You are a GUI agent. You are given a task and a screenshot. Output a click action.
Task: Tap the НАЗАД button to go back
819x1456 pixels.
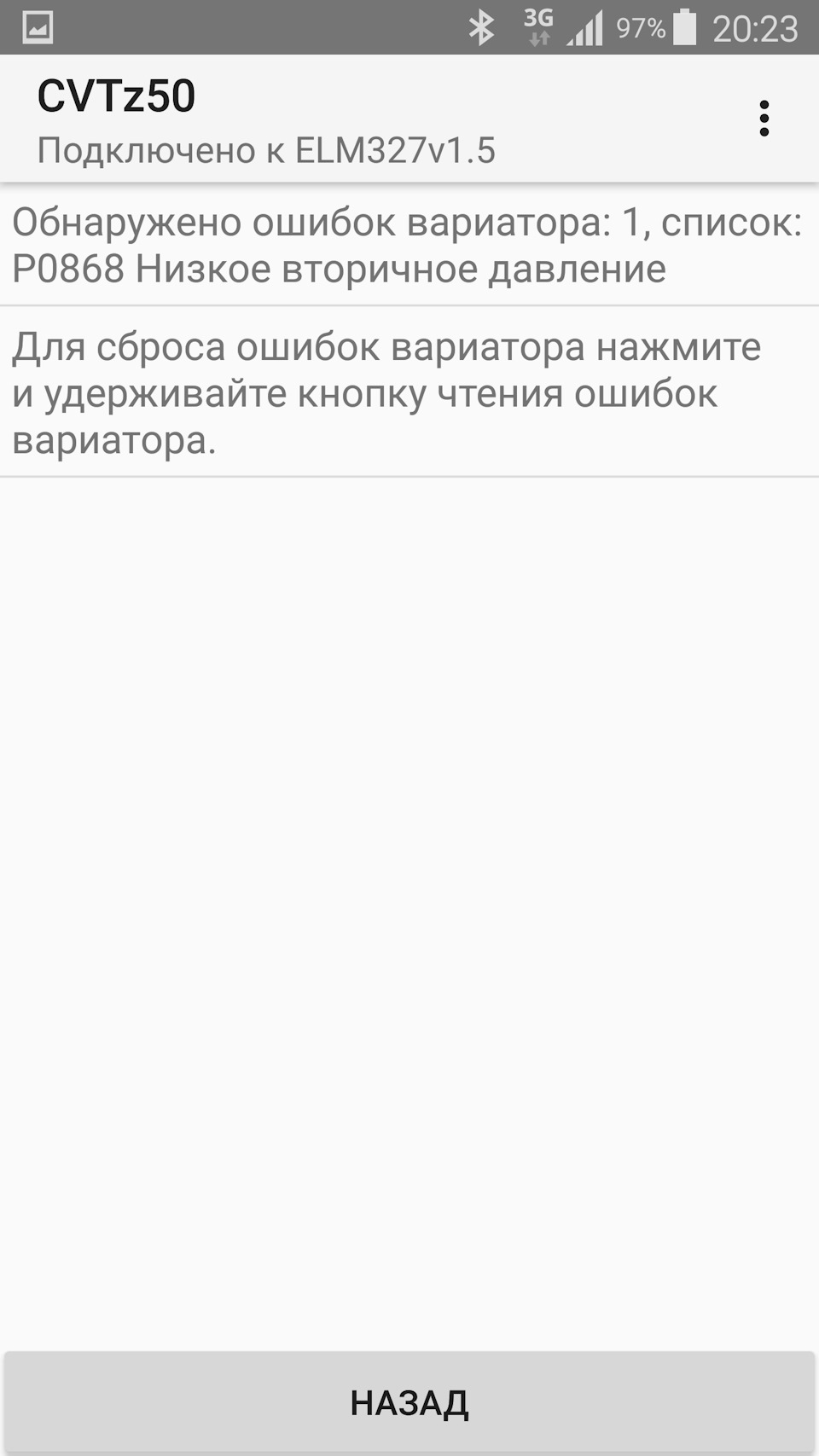click(x=409, y=1401)
